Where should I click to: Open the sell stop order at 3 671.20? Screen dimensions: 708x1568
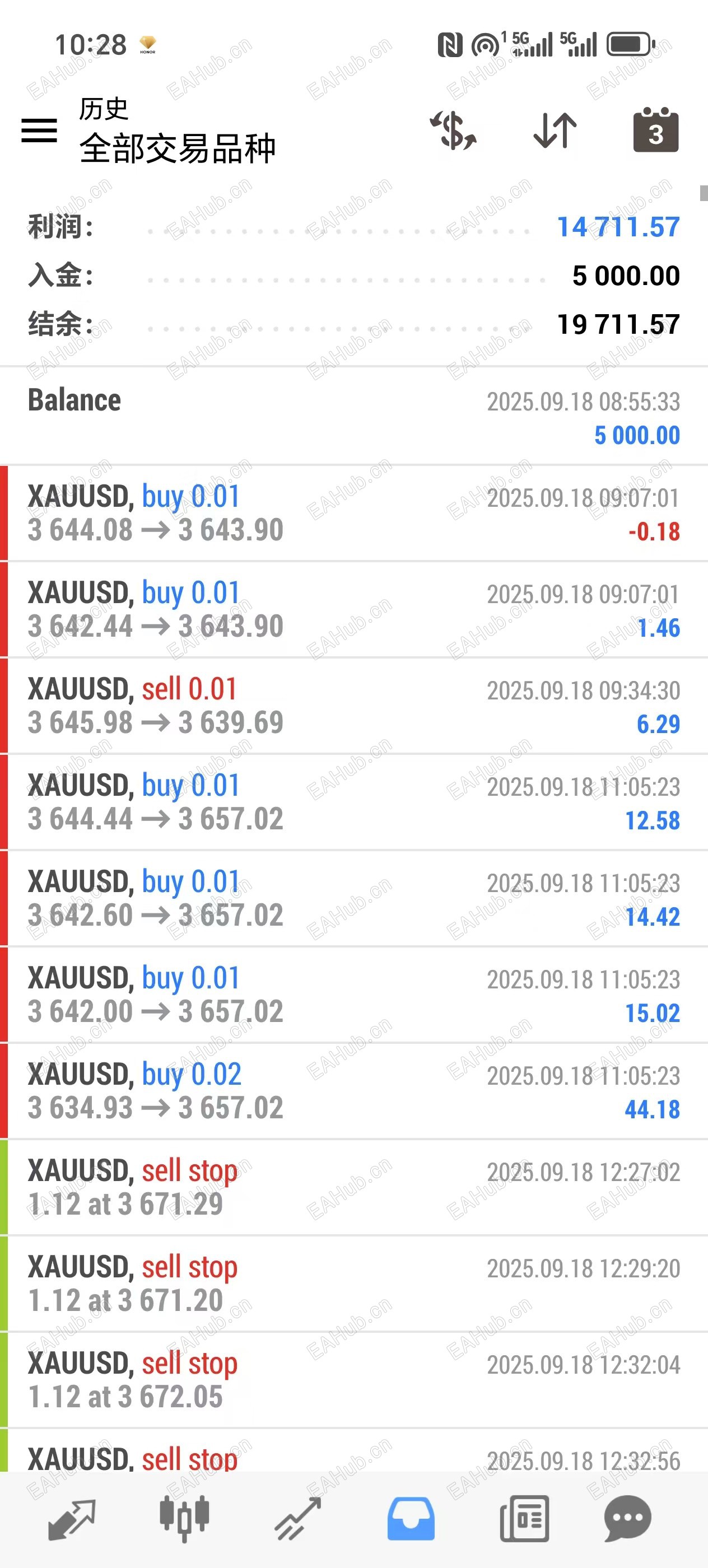coord(353,1284)
